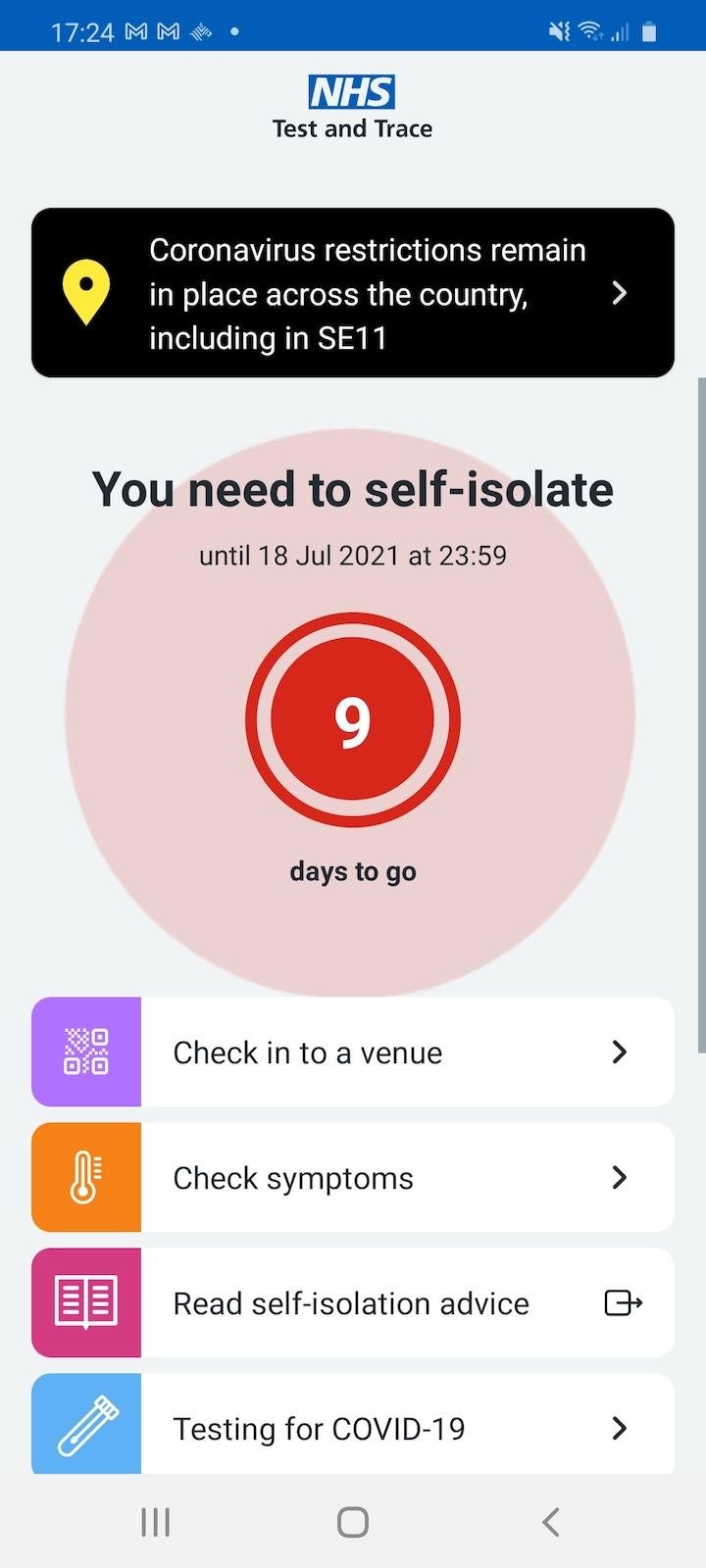Screen dimensions: 706x1568
Task: Tap the yellow location pin on the banner
Action: [86, 293]
